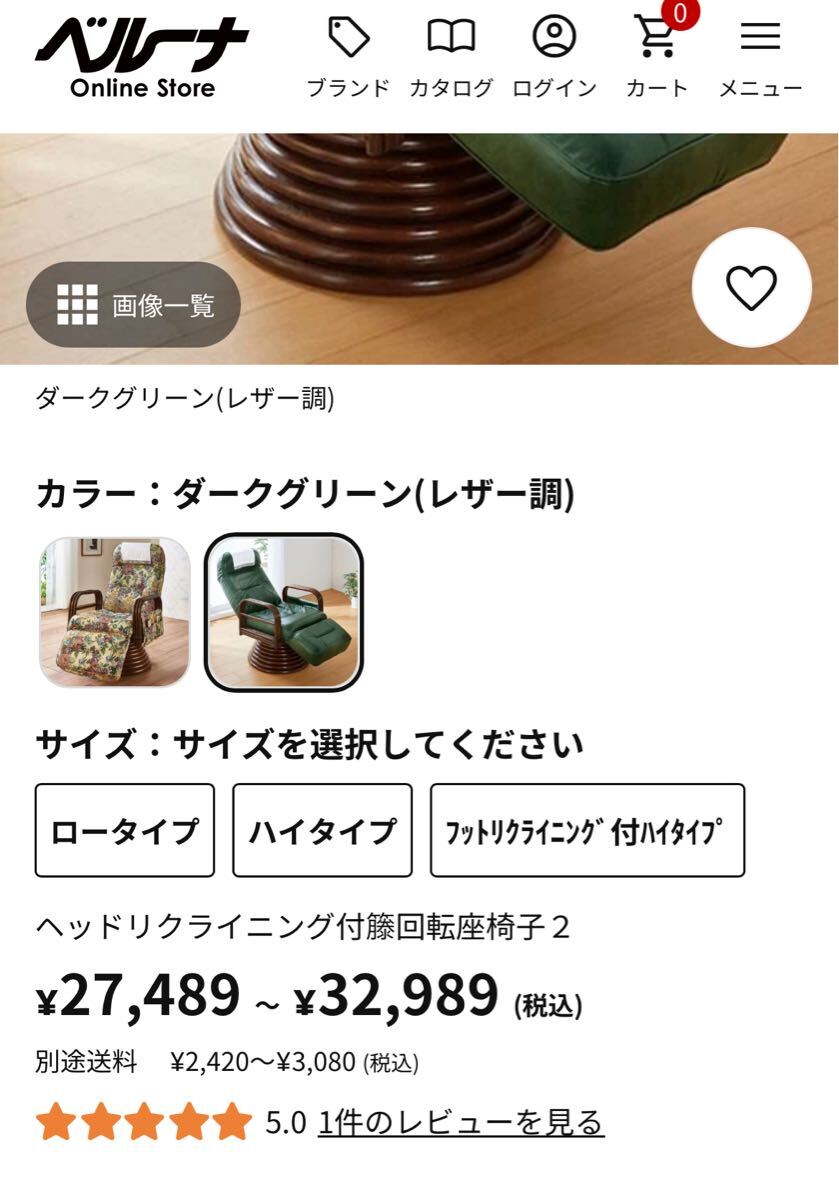Go to ログイン login

point(554,58)
